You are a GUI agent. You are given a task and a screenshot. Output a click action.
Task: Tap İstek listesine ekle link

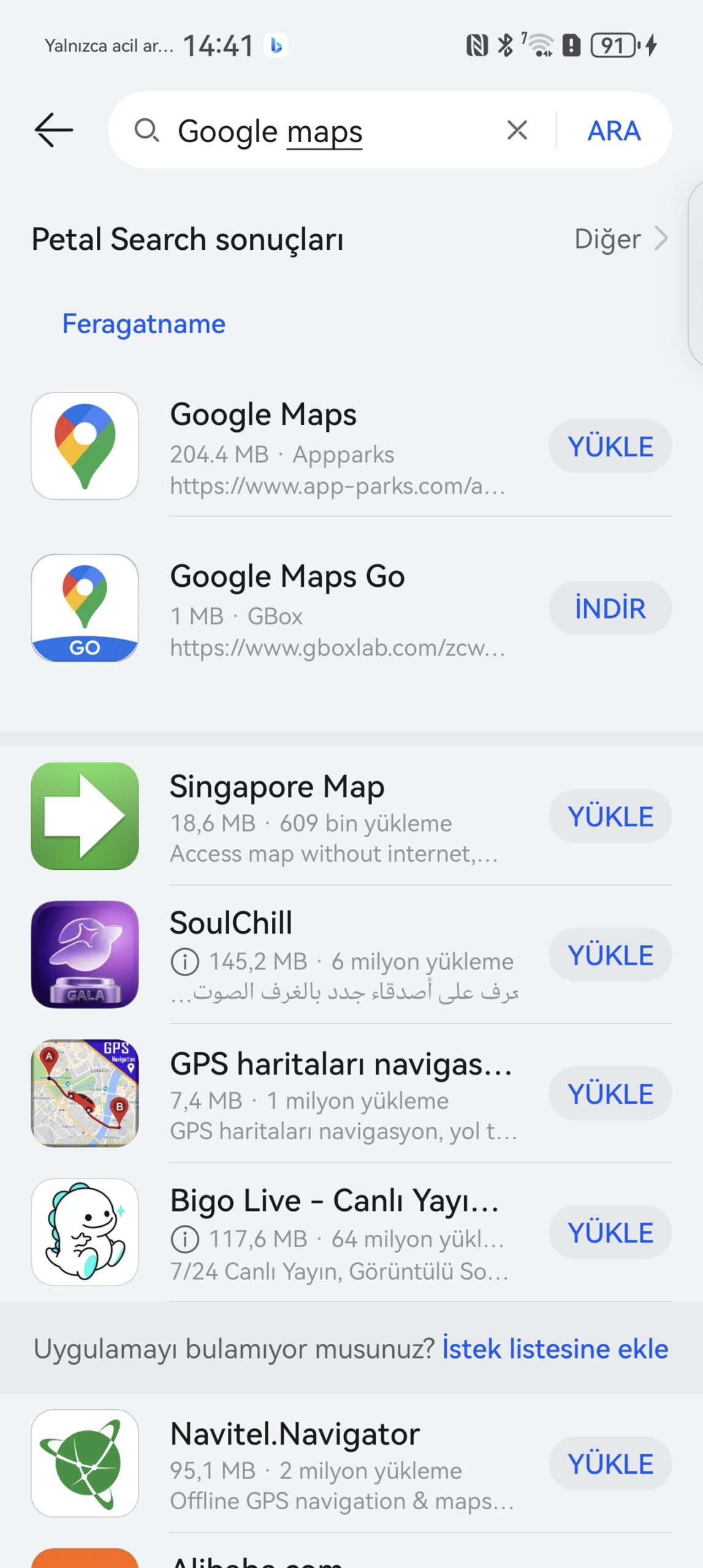[x=555, y=1349]
